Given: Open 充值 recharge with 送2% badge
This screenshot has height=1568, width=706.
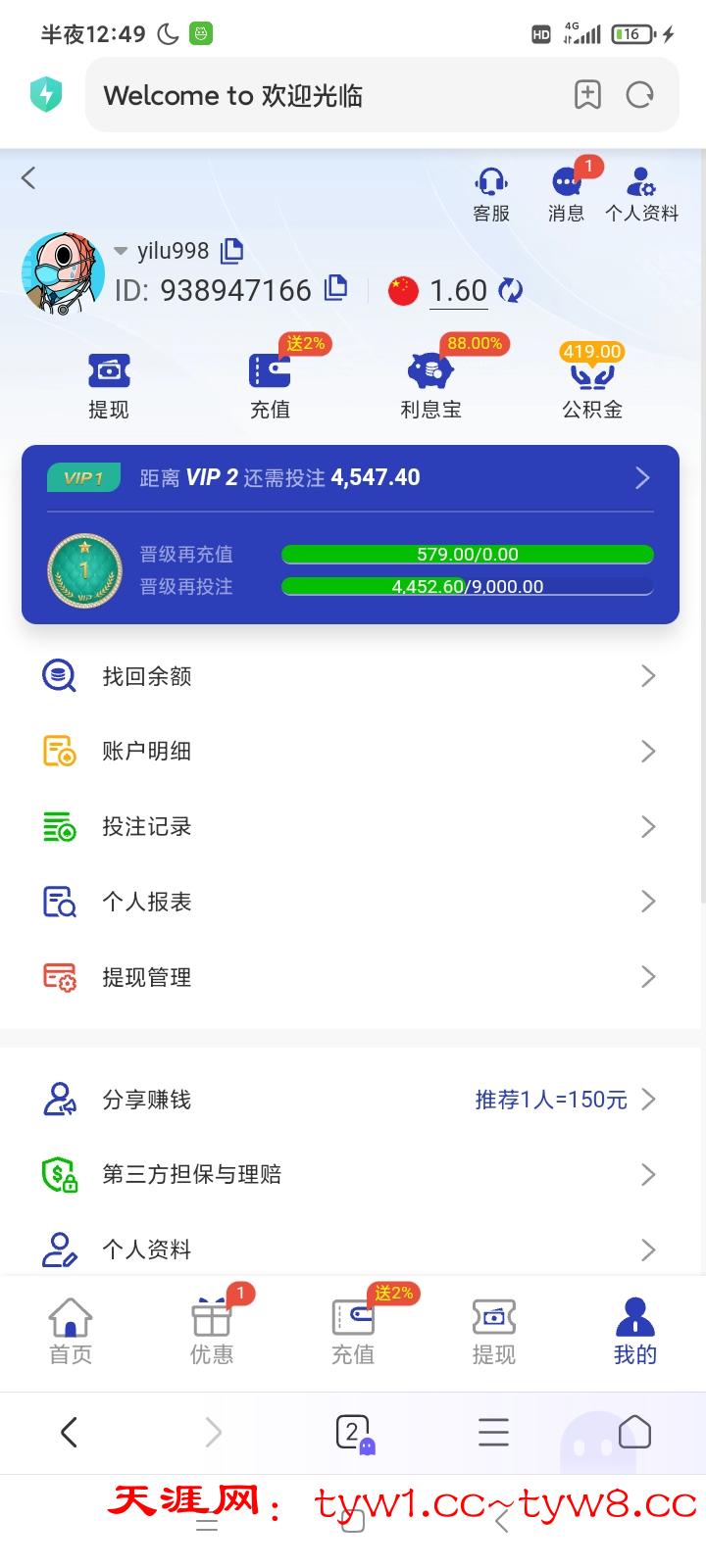Looking at the screenshot, I should tap(270, 370).
